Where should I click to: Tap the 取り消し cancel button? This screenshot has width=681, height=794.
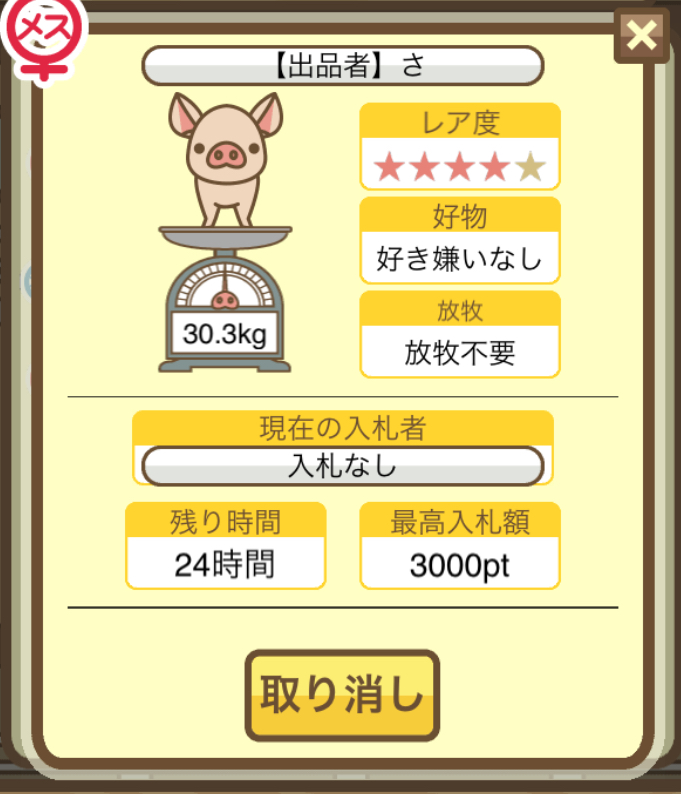pos(342,696)
